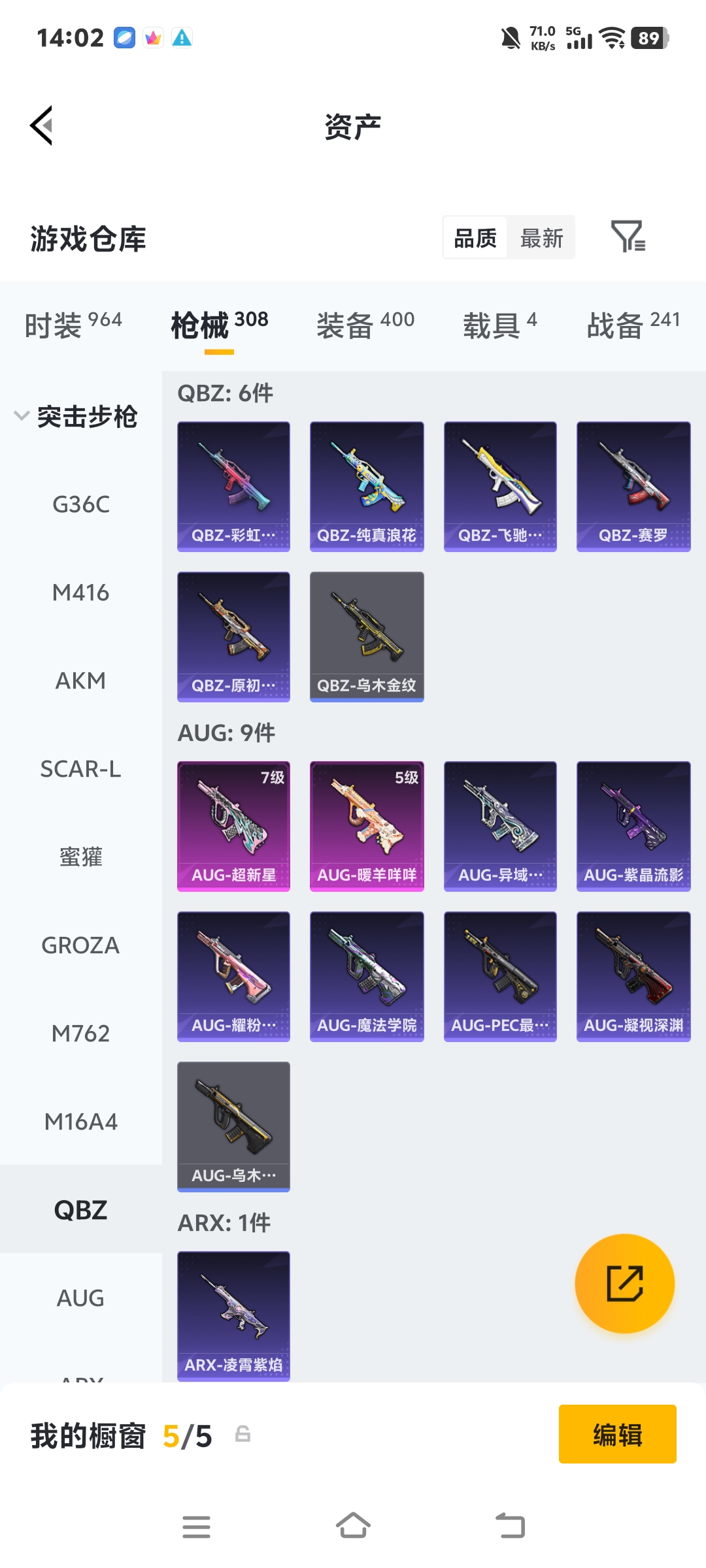Switch to the 时装 tab
The height and width of the screenshot is (1568, 706).
(73, 324)
